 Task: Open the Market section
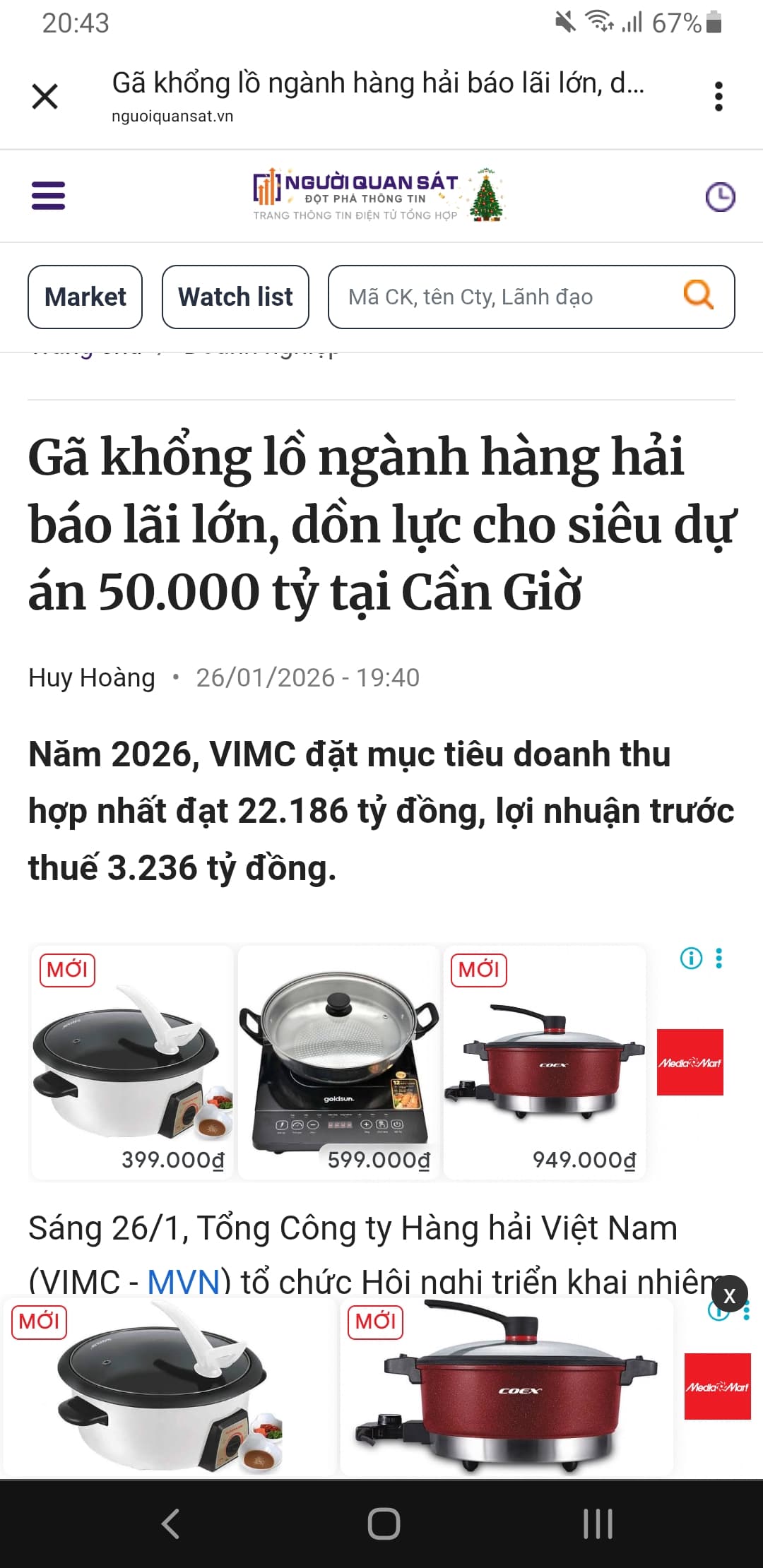point(85,297)
